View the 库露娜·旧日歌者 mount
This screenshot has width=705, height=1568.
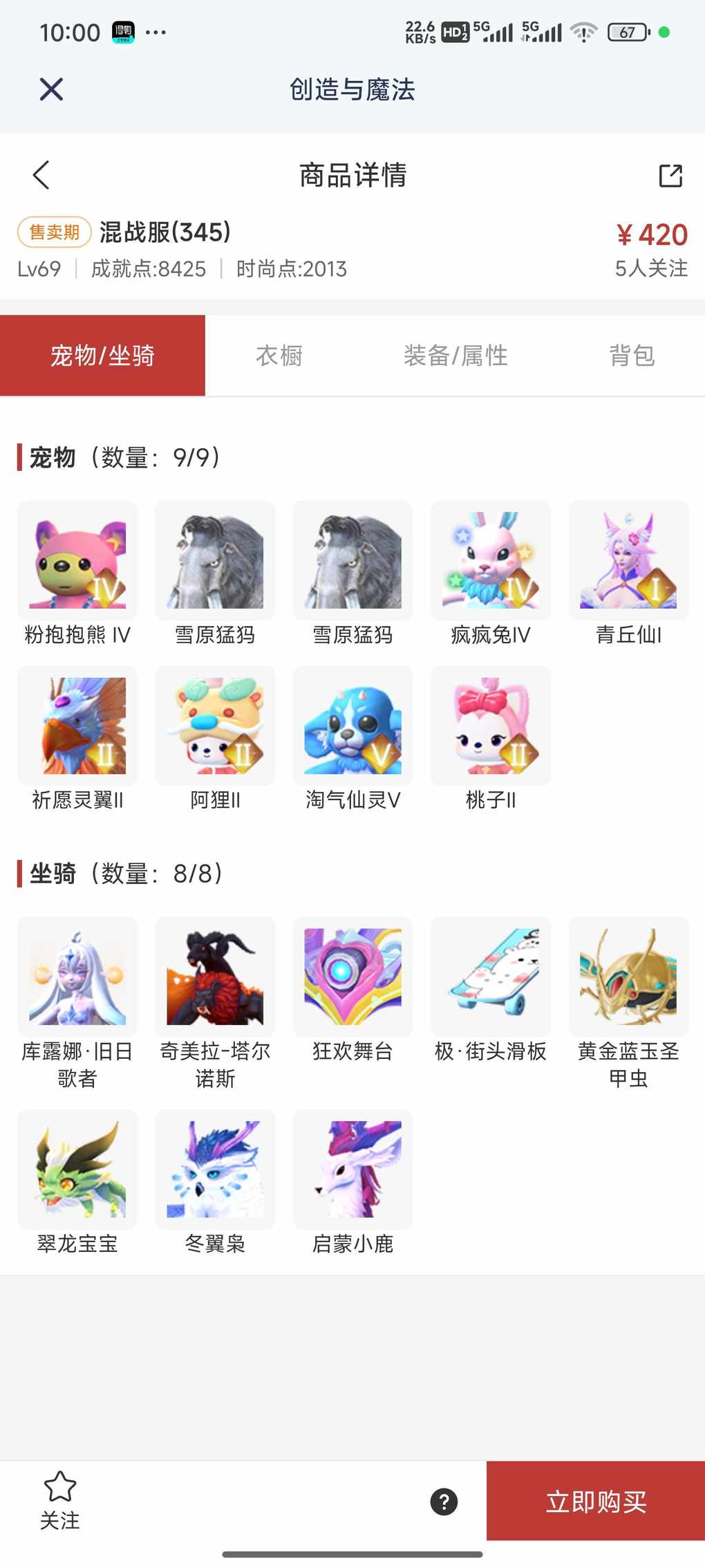pyautogui.click(x=77, y=977)
